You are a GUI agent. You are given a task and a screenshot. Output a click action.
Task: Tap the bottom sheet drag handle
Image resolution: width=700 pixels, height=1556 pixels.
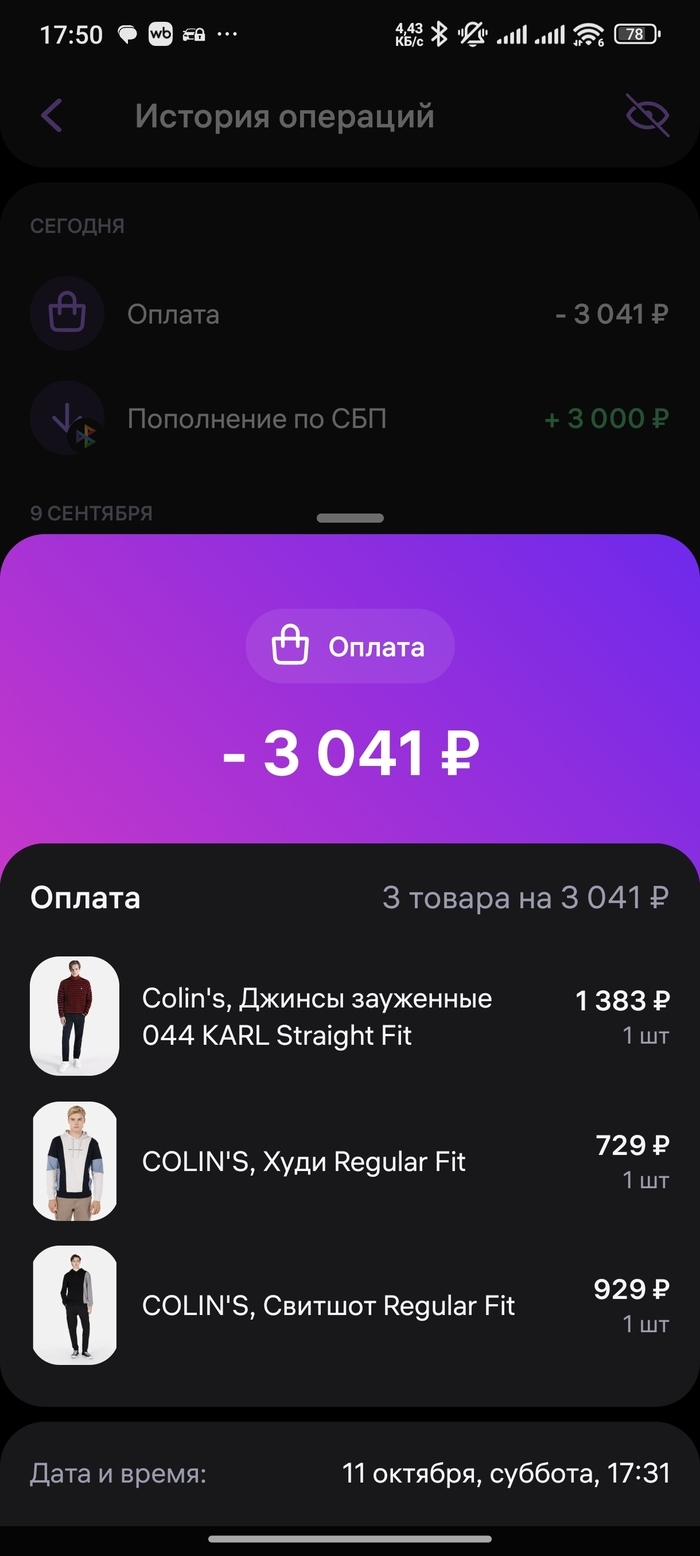[x=350, y=518]
